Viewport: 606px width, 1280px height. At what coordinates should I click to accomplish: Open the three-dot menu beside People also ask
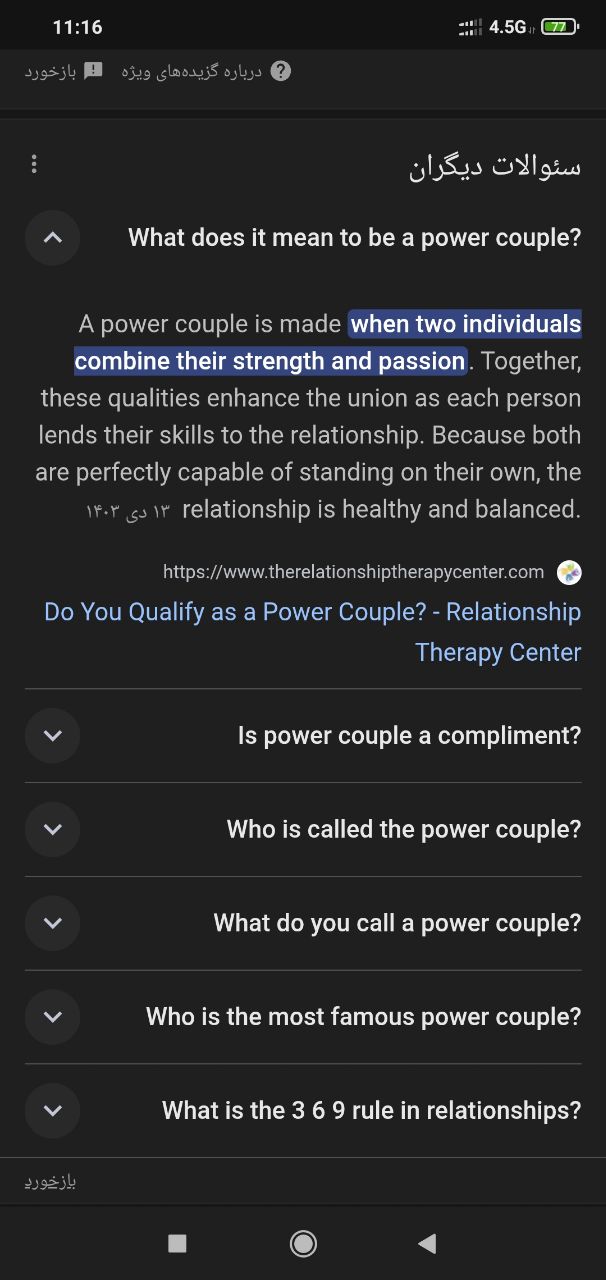34,164
